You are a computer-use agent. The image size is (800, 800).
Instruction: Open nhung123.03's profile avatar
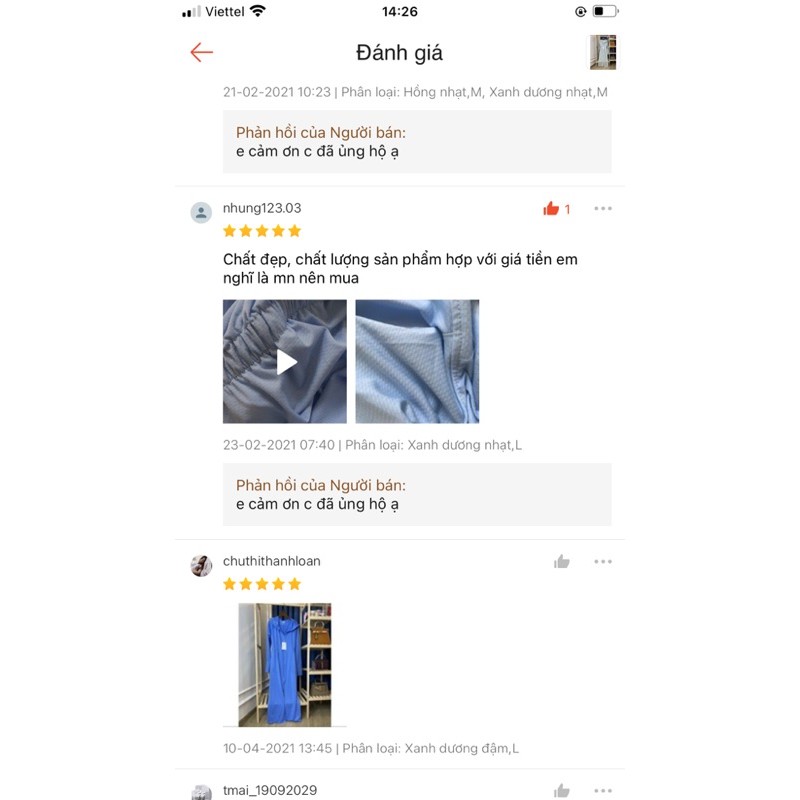tap(201, 212)
